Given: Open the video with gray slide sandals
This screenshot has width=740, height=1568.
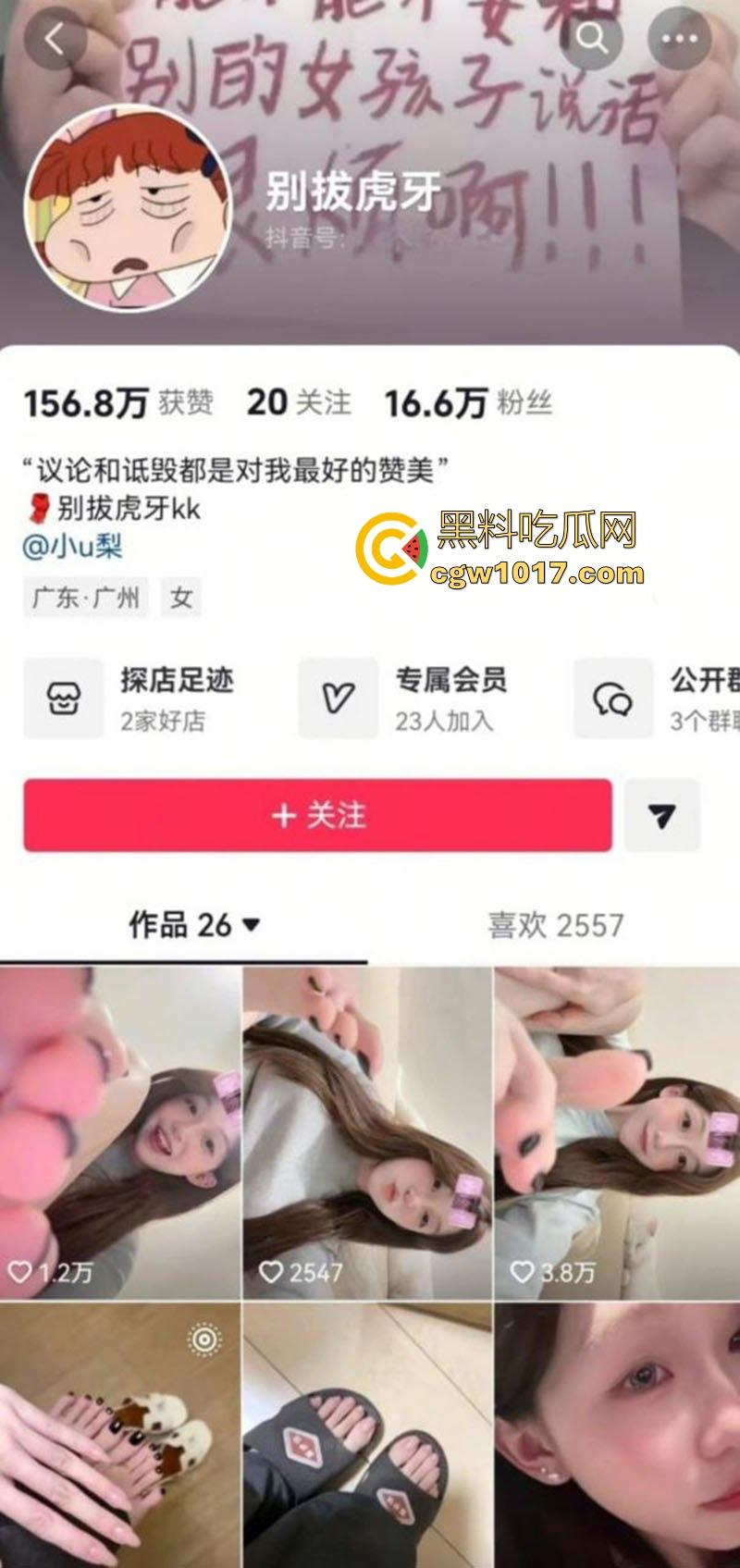Looking at the screenshot, I should coord(366,1434).
